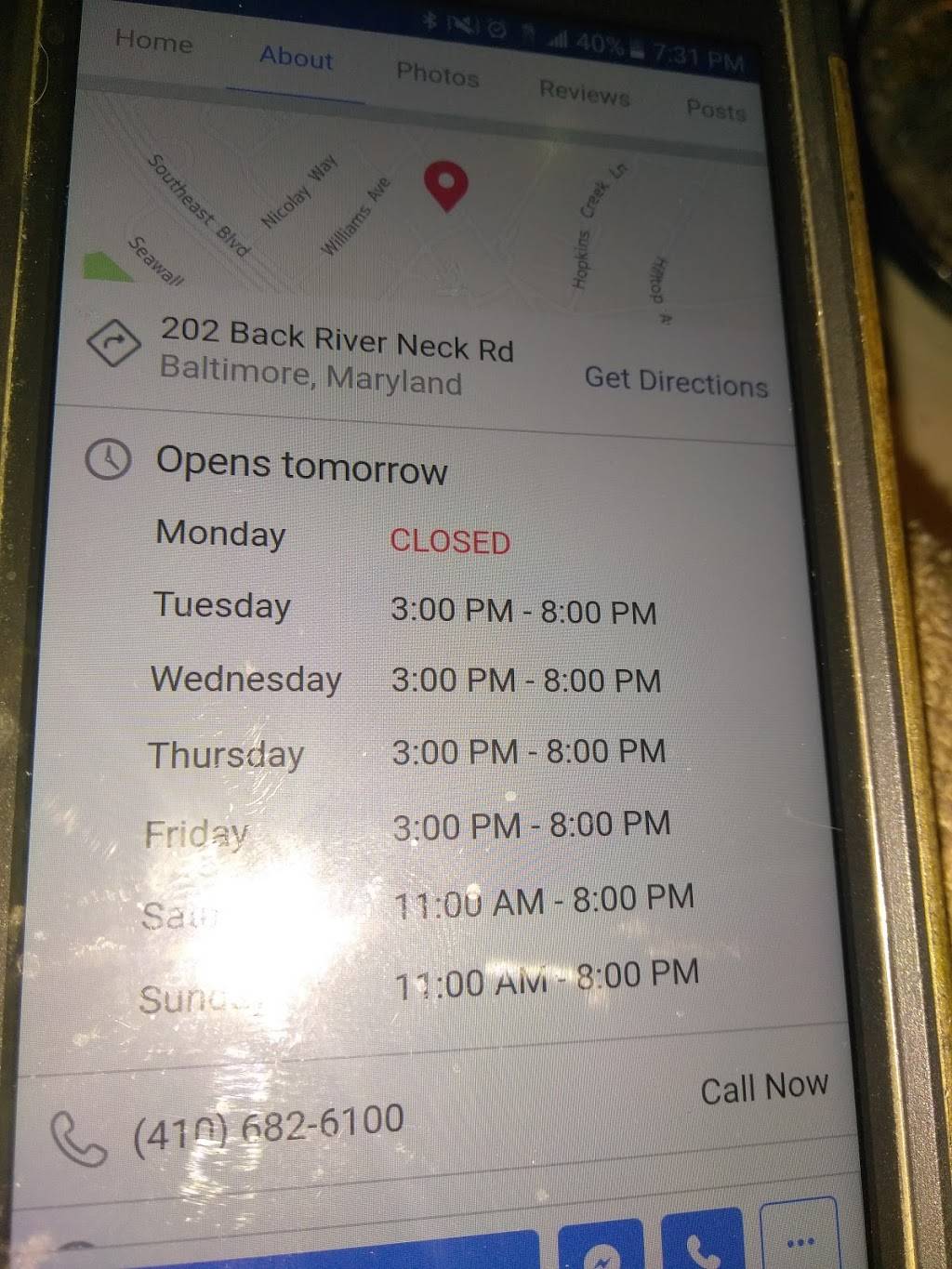Tap Get Directions link
Viewport: 952px width, 1269px height.
coord(676,381)
